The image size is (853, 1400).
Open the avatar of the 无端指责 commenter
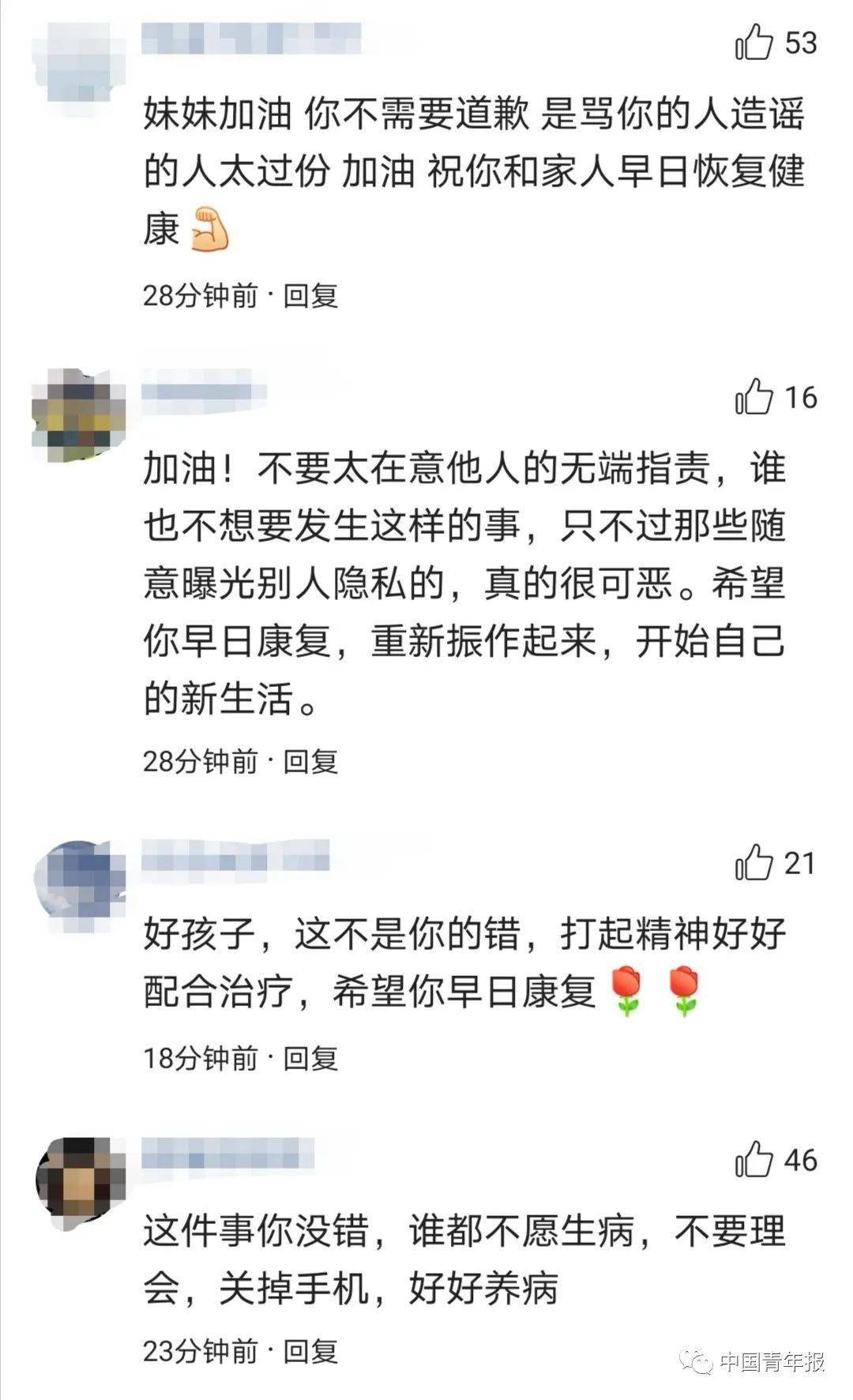pos(79,415)
